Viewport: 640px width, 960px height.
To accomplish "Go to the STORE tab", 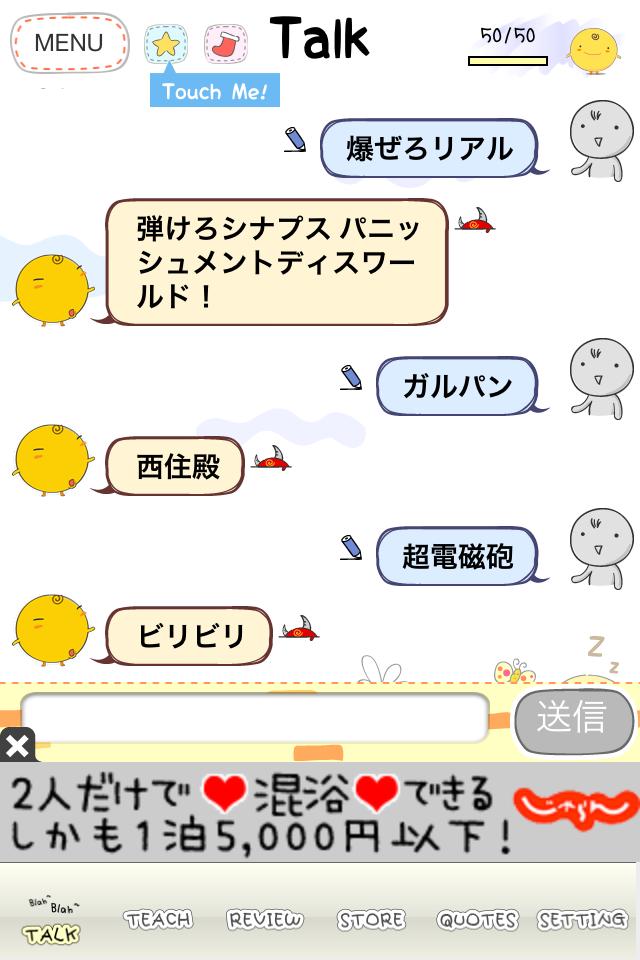I will [x=371, y=920].
